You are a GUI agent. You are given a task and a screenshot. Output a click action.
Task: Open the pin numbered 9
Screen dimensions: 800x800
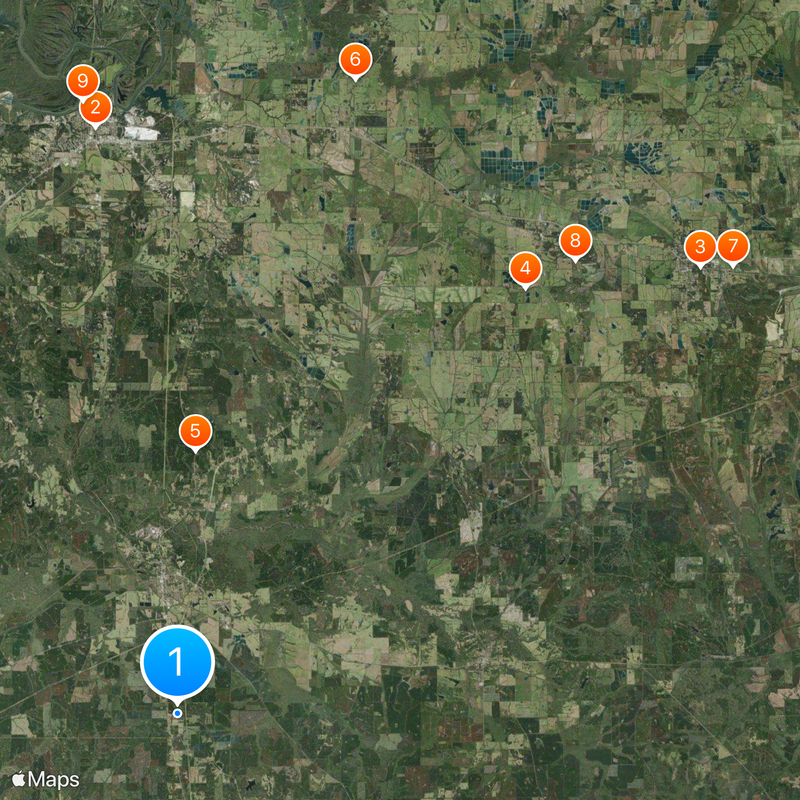coord(82,79)
